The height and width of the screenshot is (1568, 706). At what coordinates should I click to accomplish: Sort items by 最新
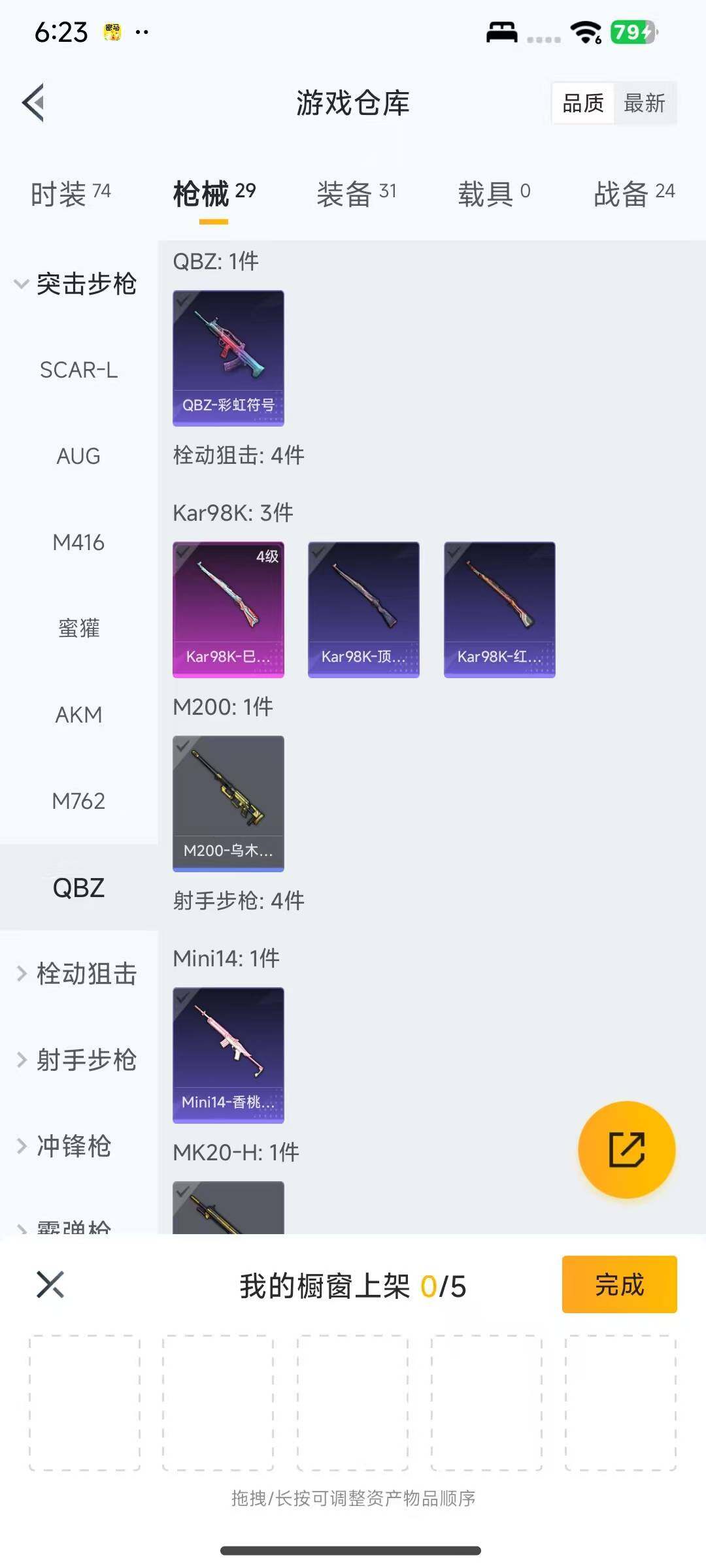tap(645, 103)
